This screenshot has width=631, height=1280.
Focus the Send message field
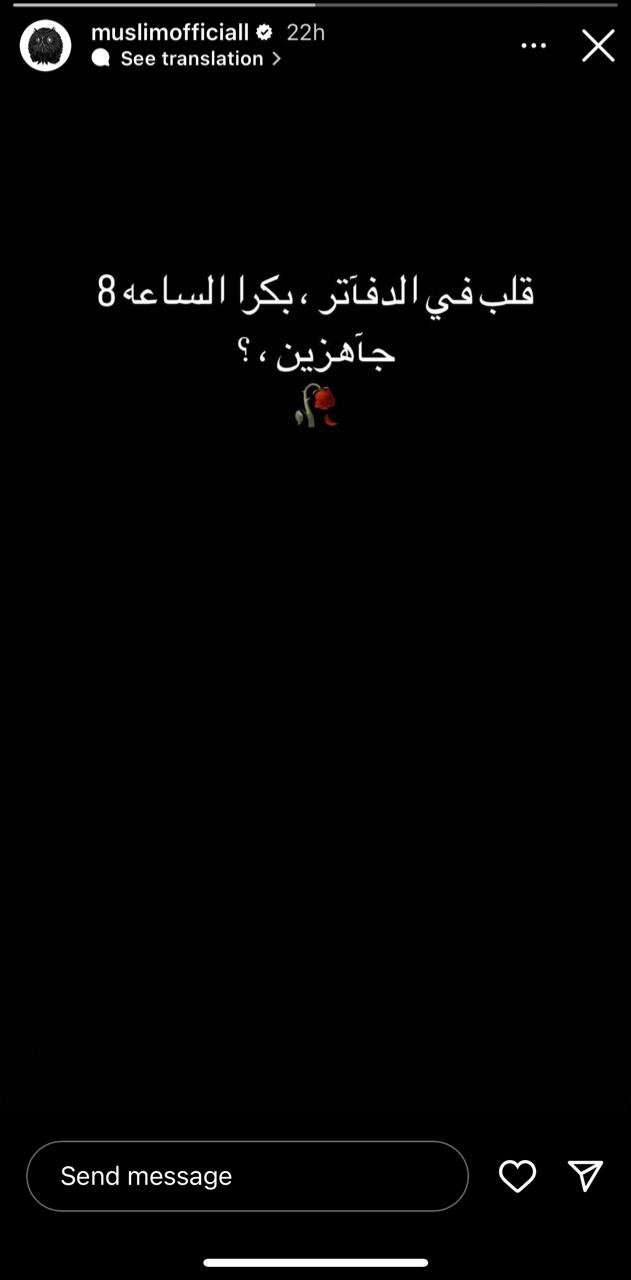pos(247,1176)
